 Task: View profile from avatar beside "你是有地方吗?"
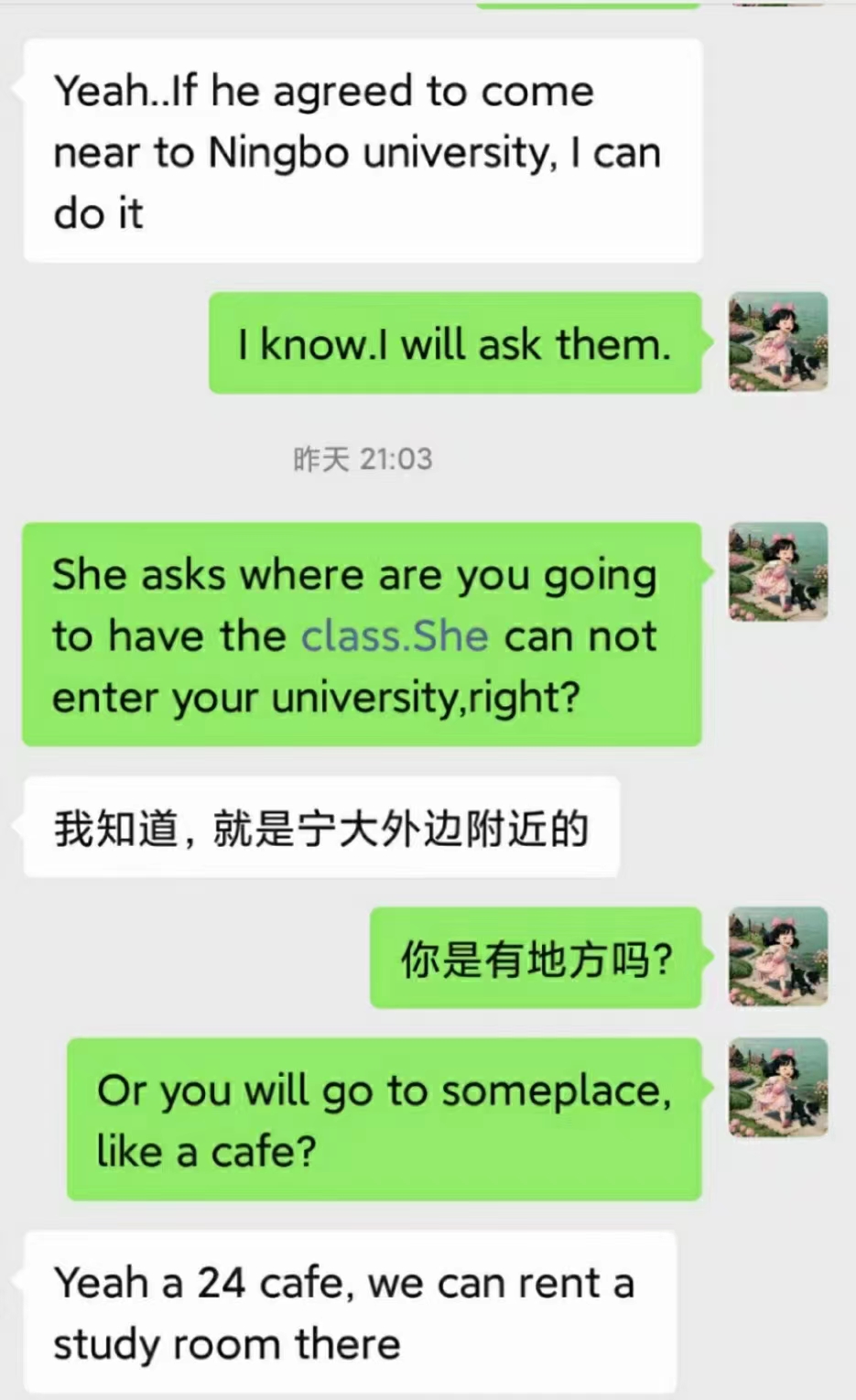point(777,957)
